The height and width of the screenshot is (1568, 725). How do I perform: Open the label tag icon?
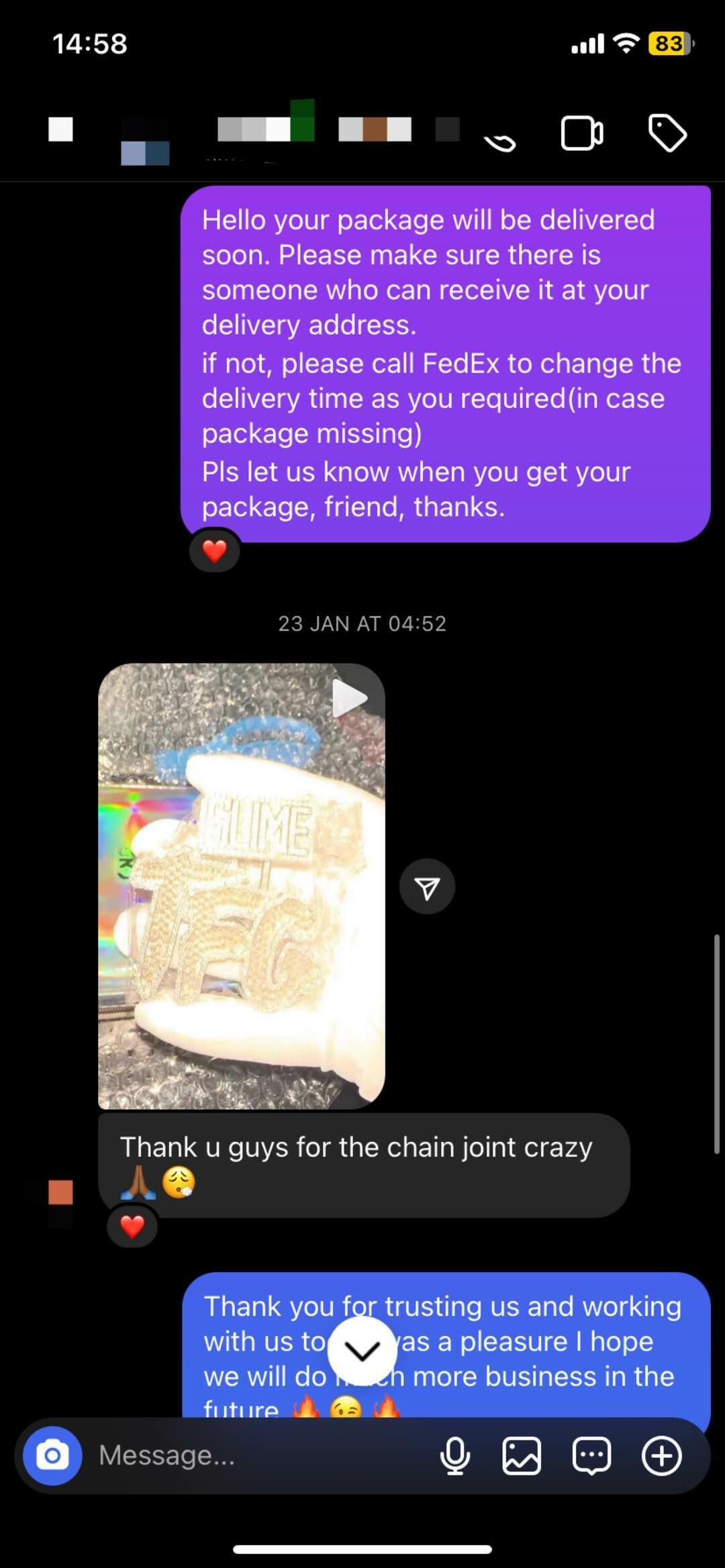tap(667, 133)
